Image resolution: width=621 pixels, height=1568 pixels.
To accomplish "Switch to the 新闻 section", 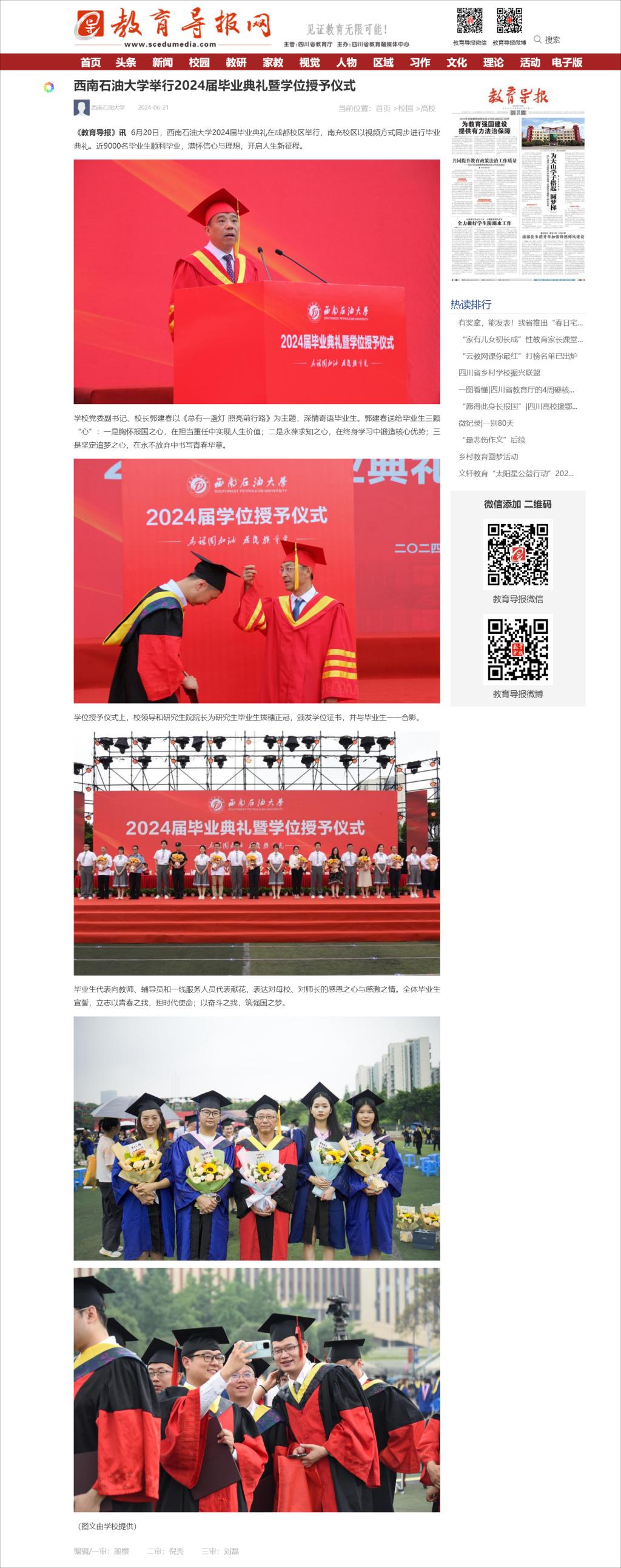I will point(163,62).
